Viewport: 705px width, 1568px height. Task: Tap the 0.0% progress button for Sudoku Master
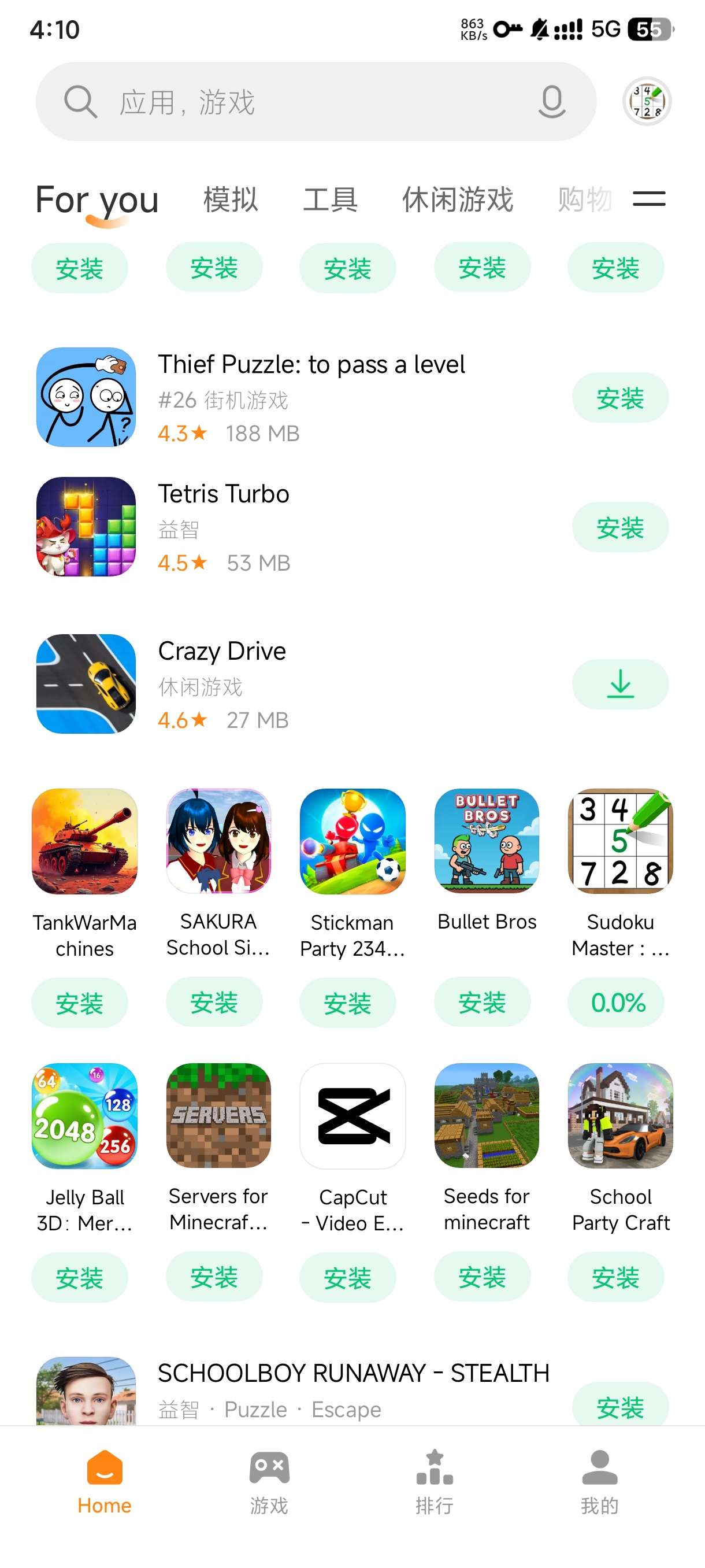[x=616, y=1003]
